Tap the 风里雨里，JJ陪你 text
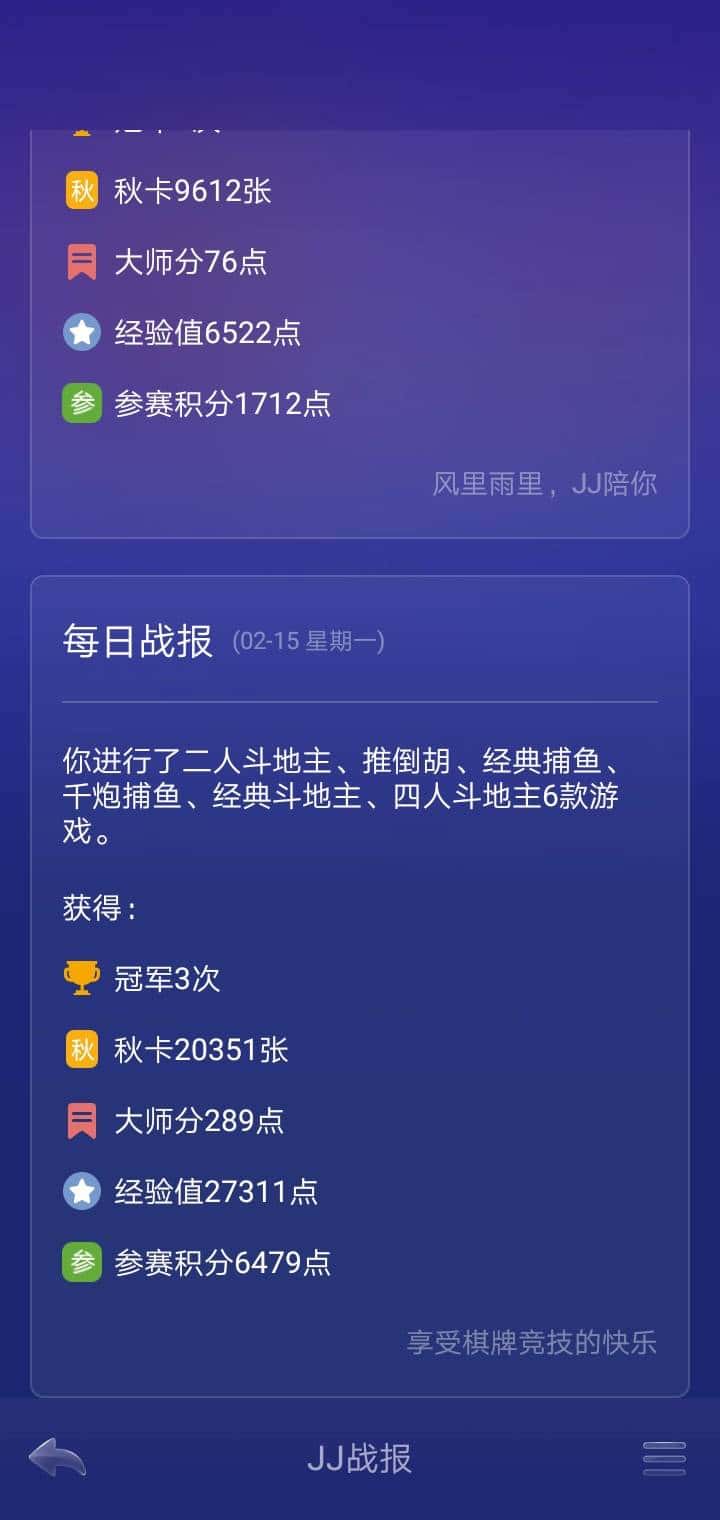The width and height of the screenshot is (720, 1520). 547,483
